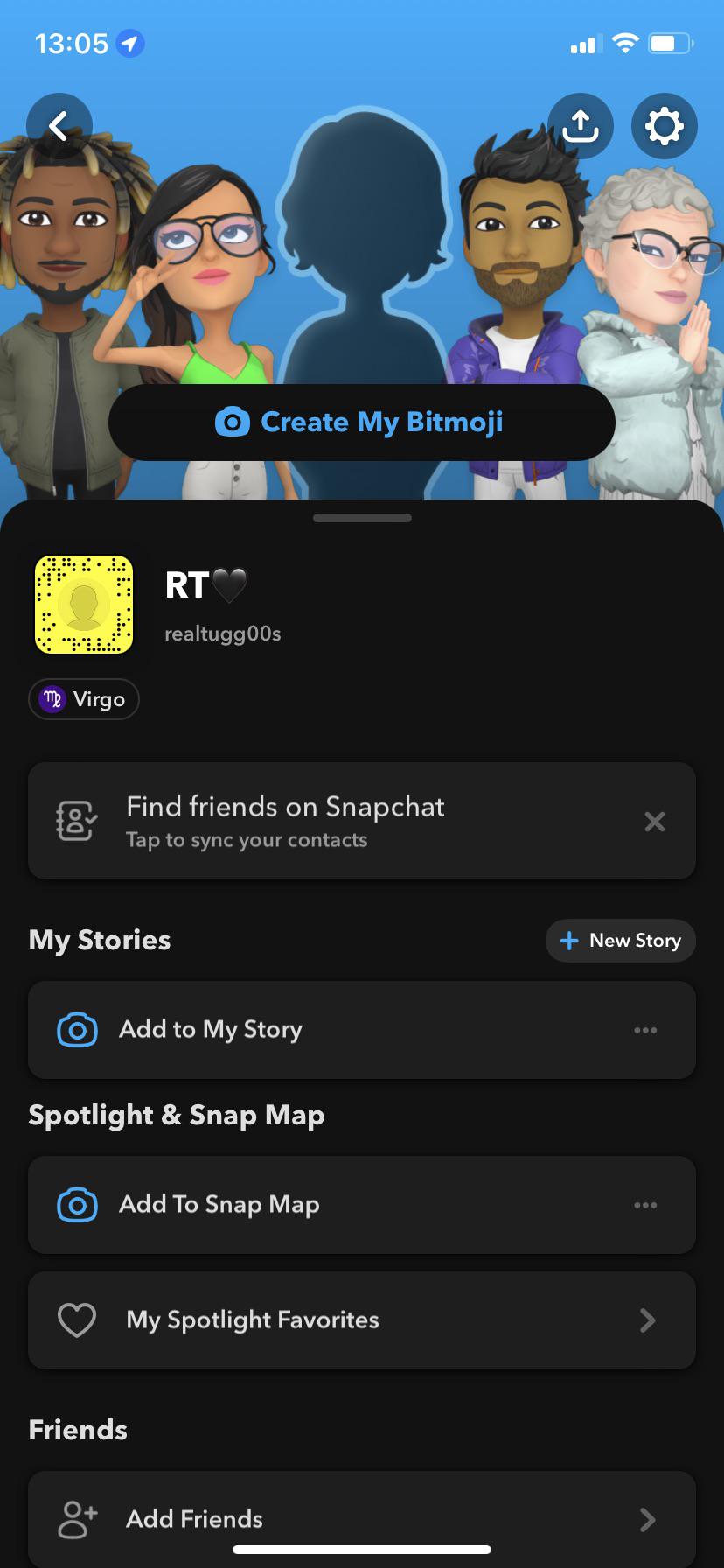Tap the heart icon for Spotlight Favorites

coord(76,1320)
